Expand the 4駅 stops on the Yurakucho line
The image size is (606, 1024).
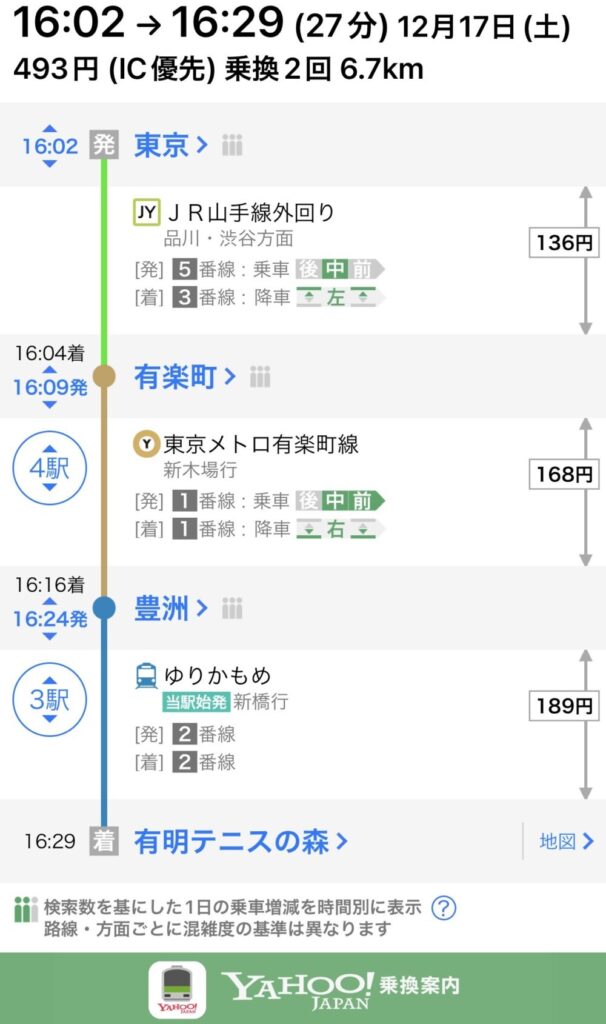(50, 467)
